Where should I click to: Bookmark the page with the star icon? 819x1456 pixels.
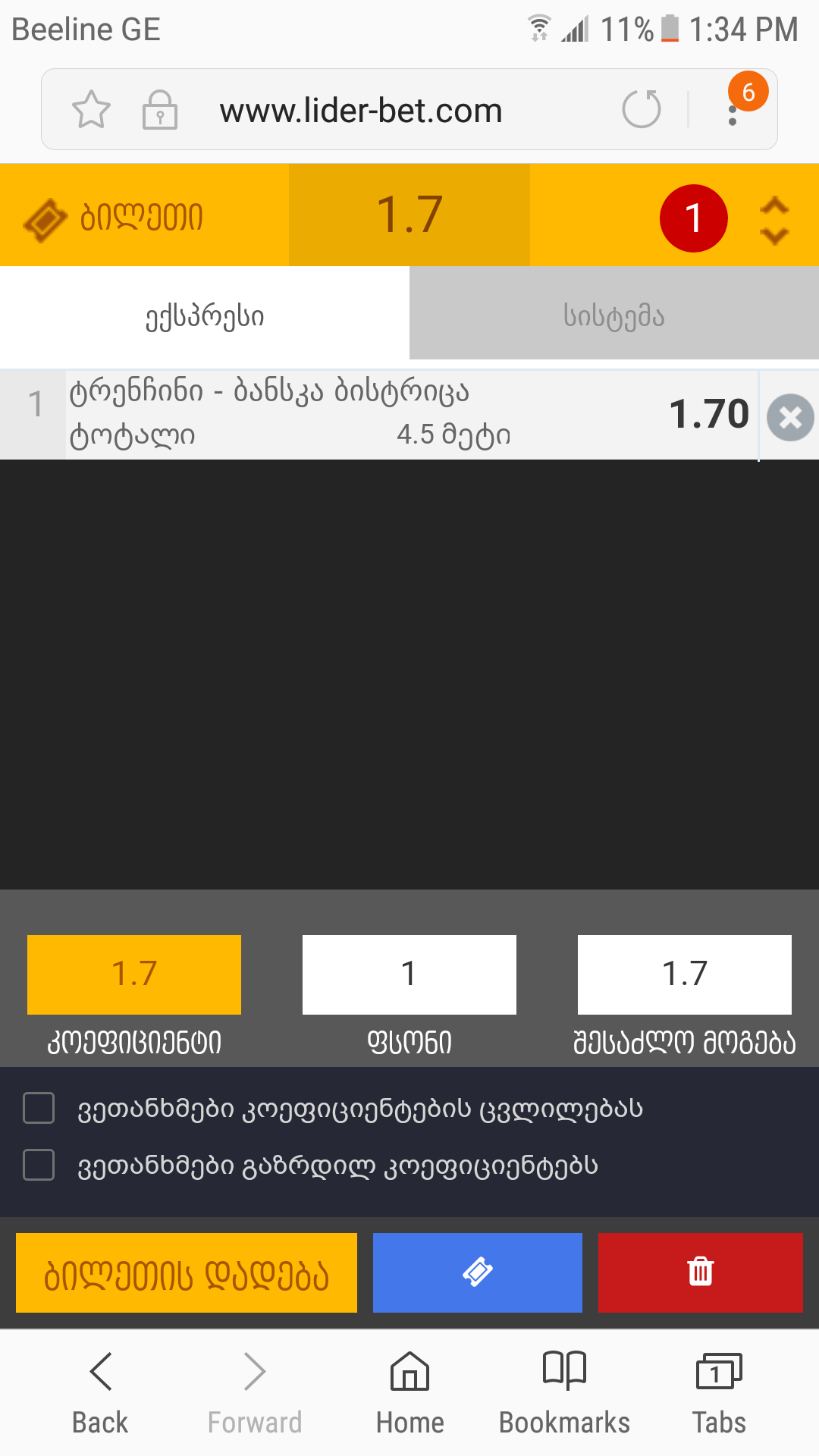click(91, 108)
